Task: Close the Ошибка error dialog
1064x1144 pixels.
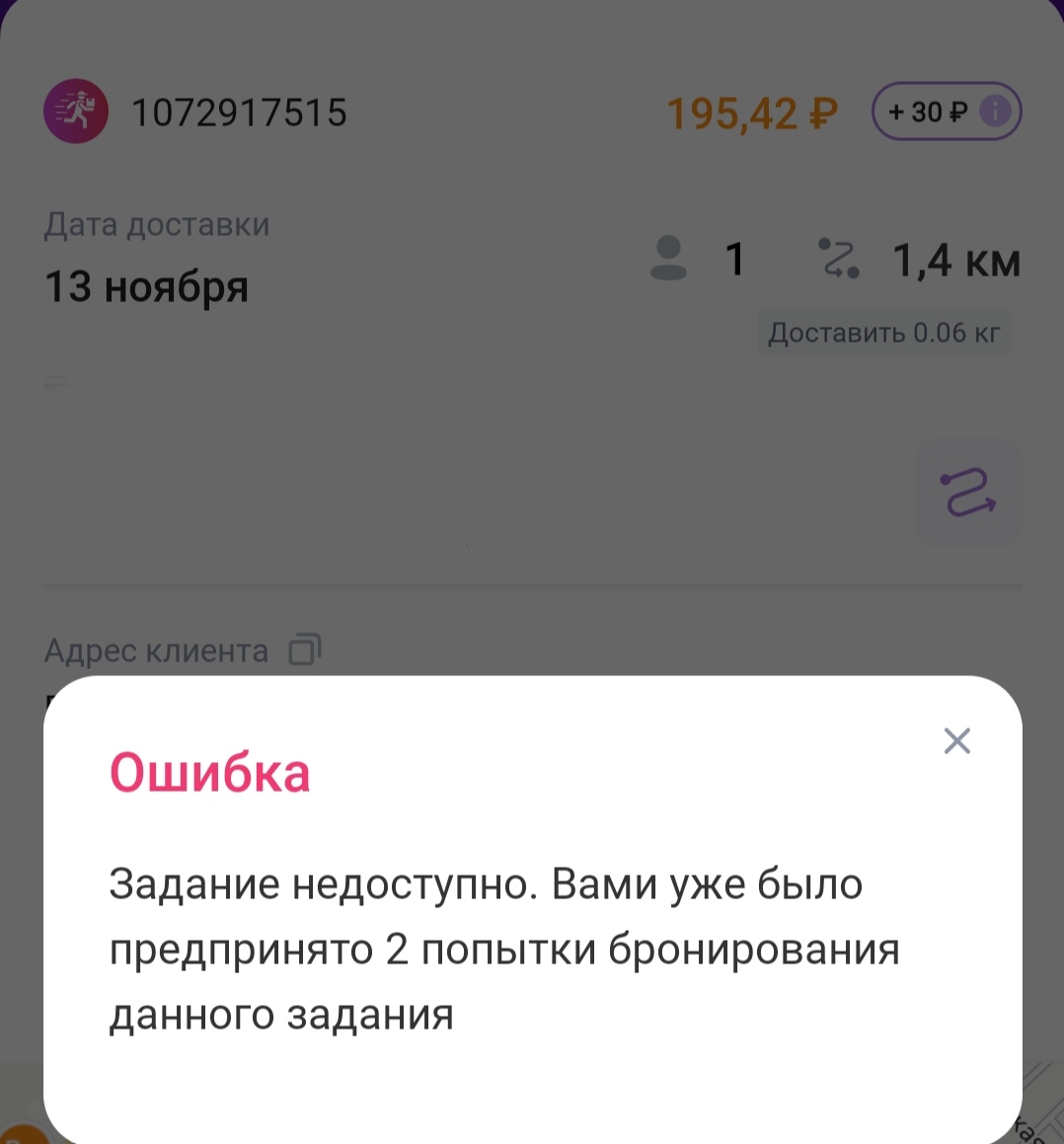Action: point(956,740)
